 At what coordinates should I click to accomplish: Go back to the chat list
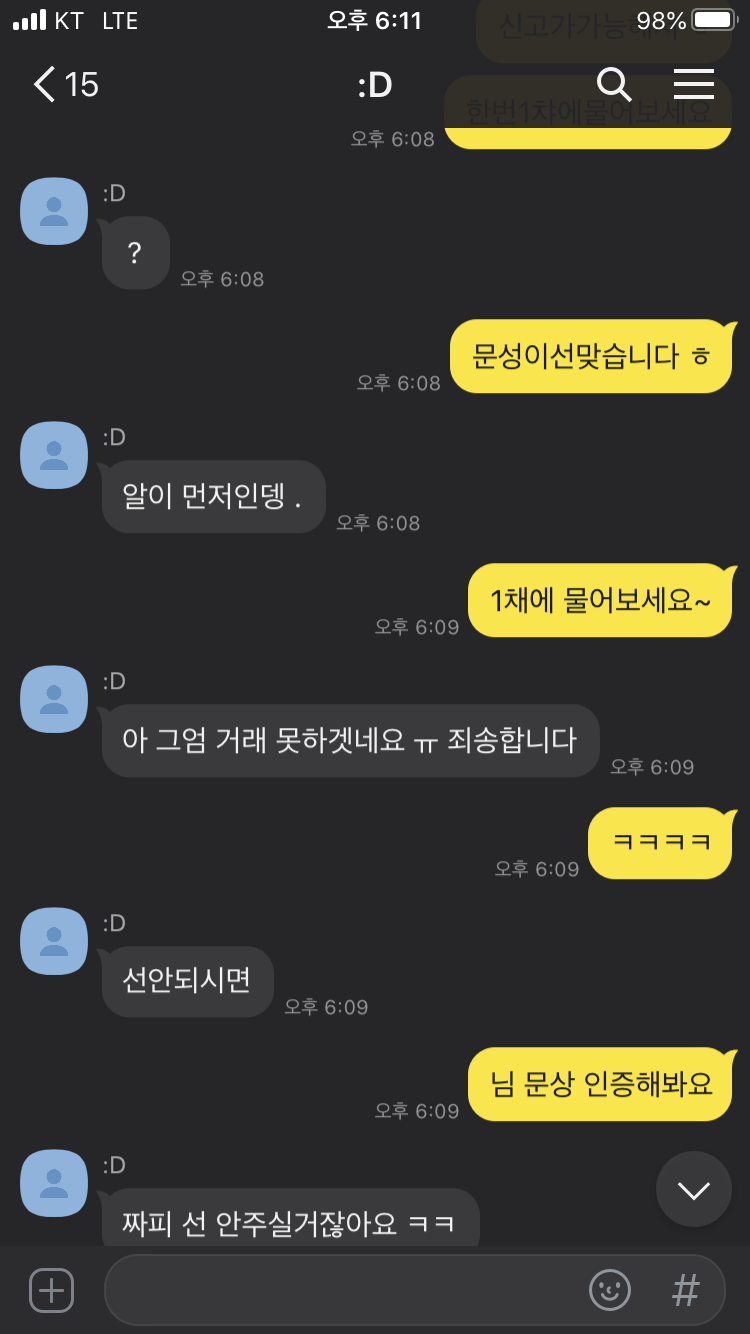[45, 85]
